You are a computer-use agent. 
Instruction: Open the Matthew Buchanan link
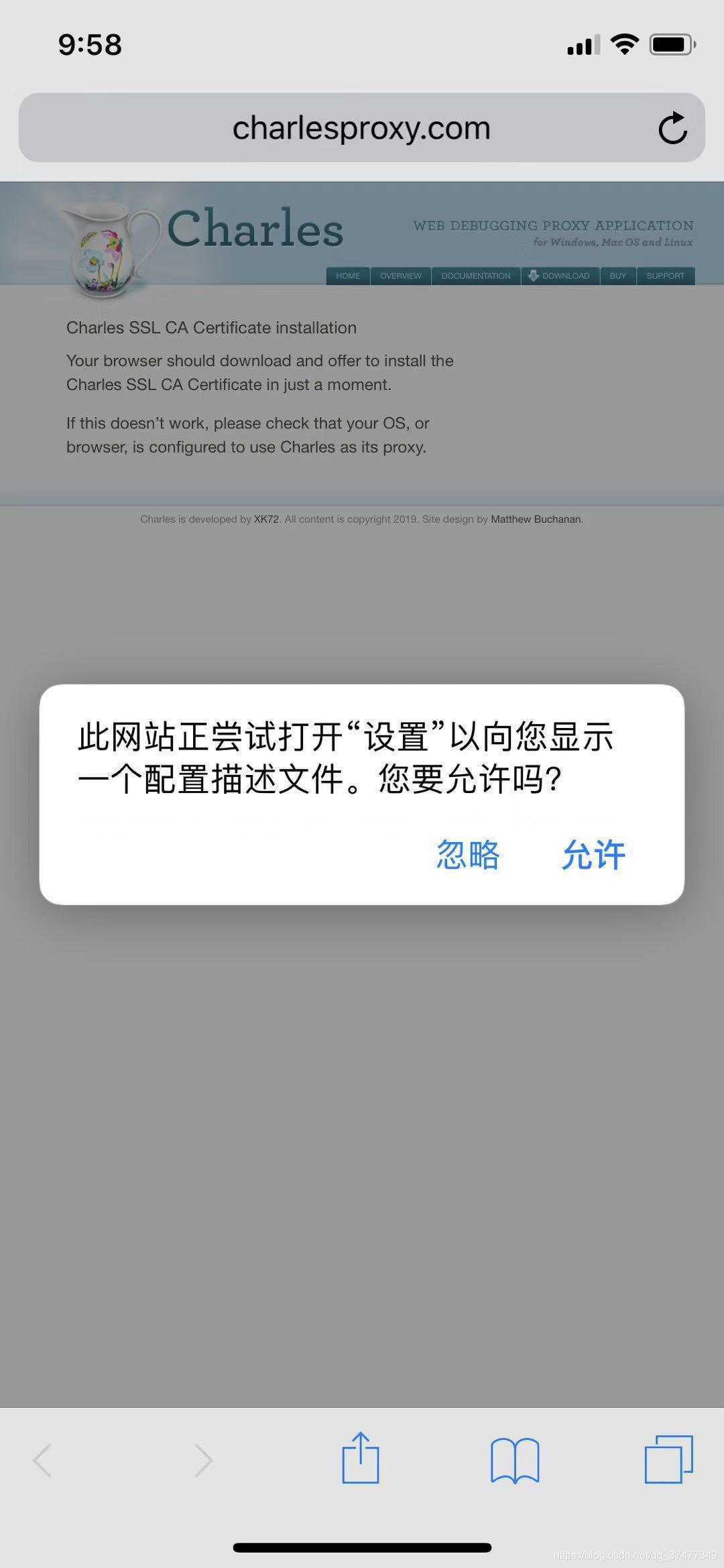[x=536, y=519]
